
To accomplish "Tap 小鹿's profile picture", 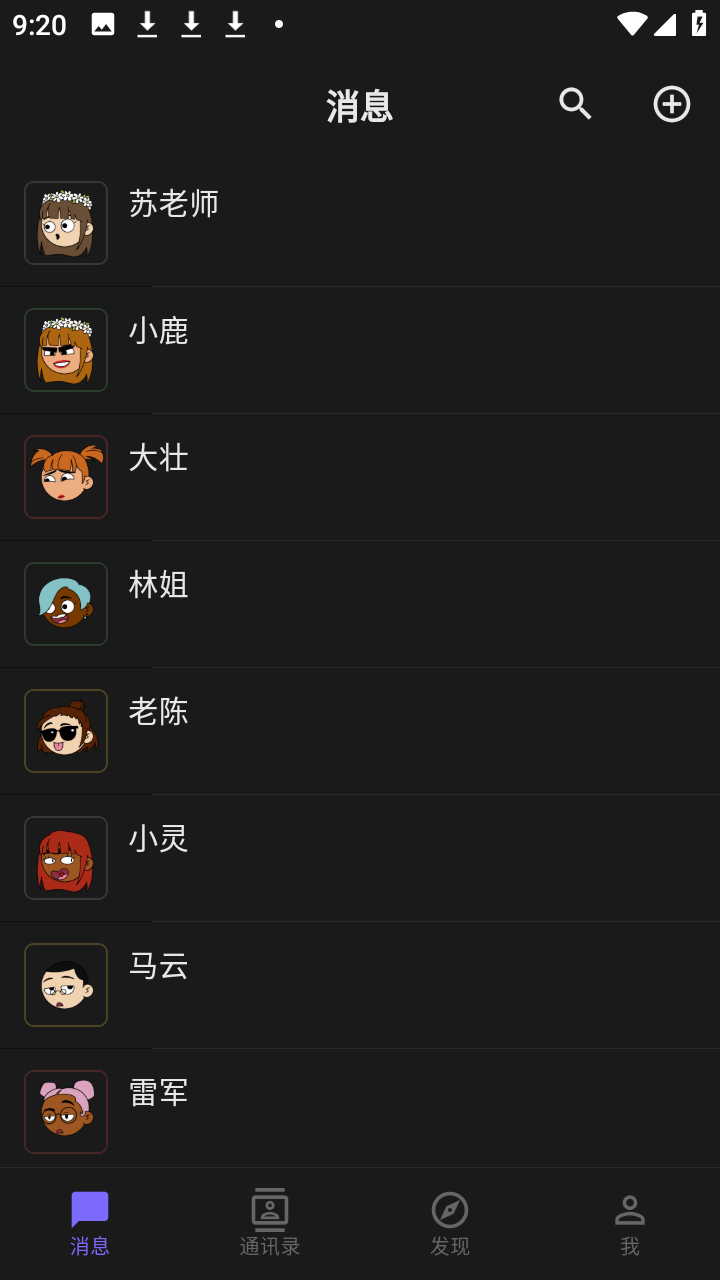I will 65,350.
